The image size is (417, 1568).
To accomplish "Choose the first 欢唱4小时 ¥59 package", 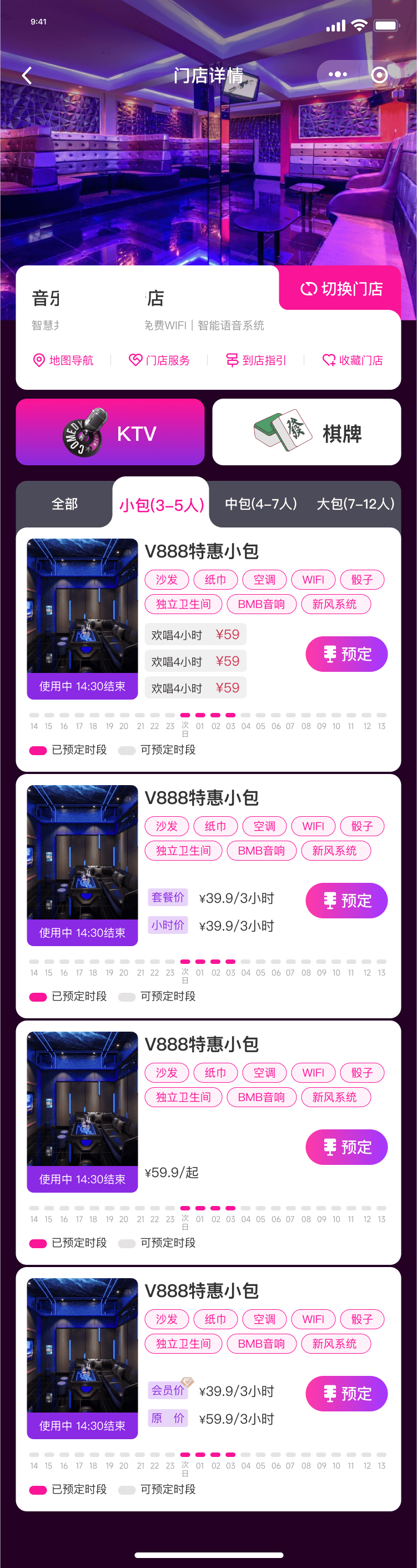I will (195, 635).
